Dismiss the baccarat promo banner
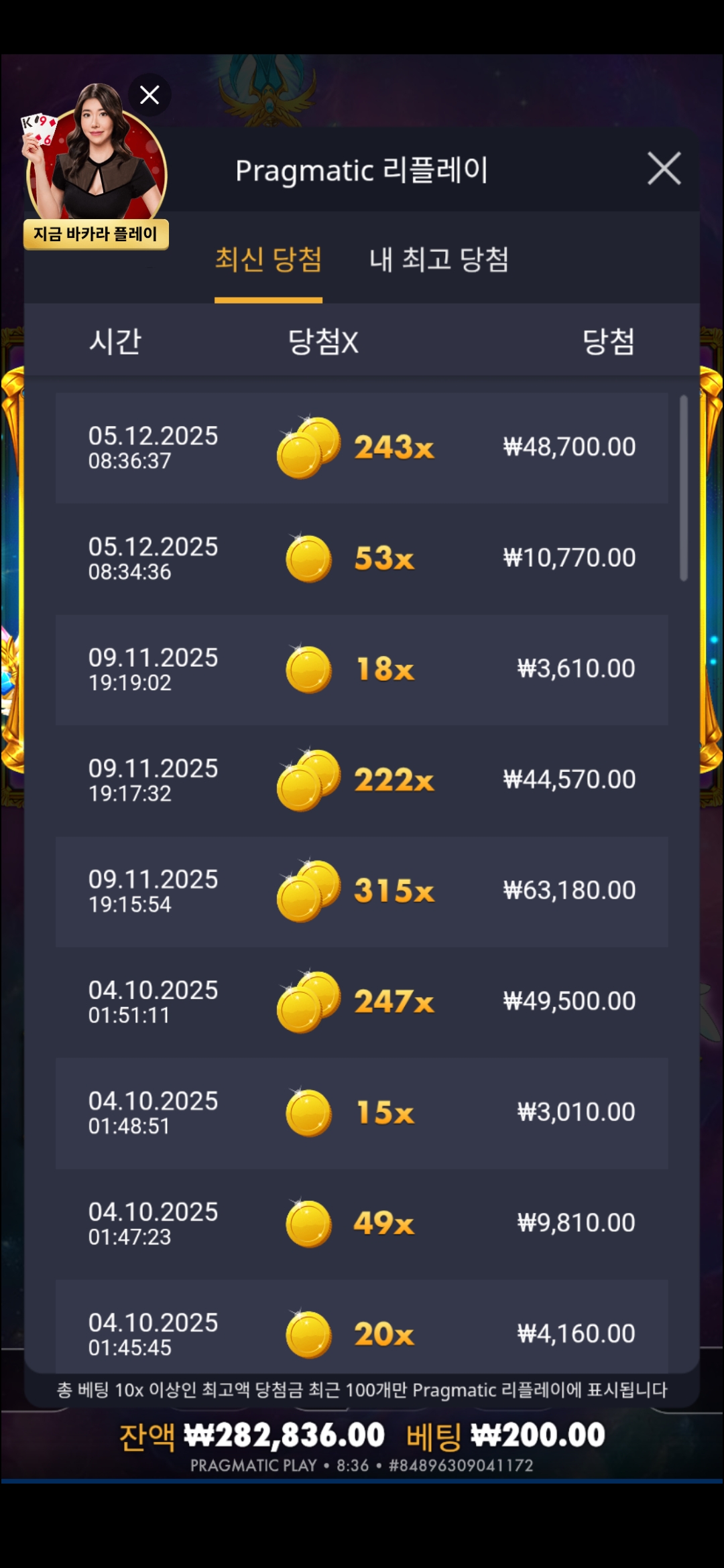The height and width of the screenshot is (1568, 724). [x=149, y=95]
